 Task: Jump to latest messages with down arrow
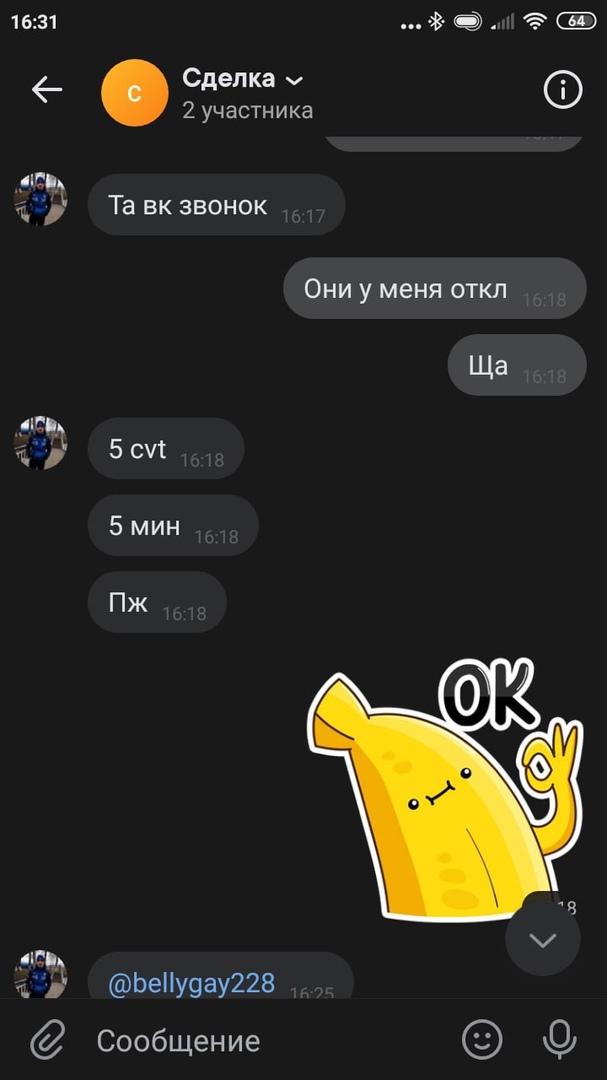[542, 940]
